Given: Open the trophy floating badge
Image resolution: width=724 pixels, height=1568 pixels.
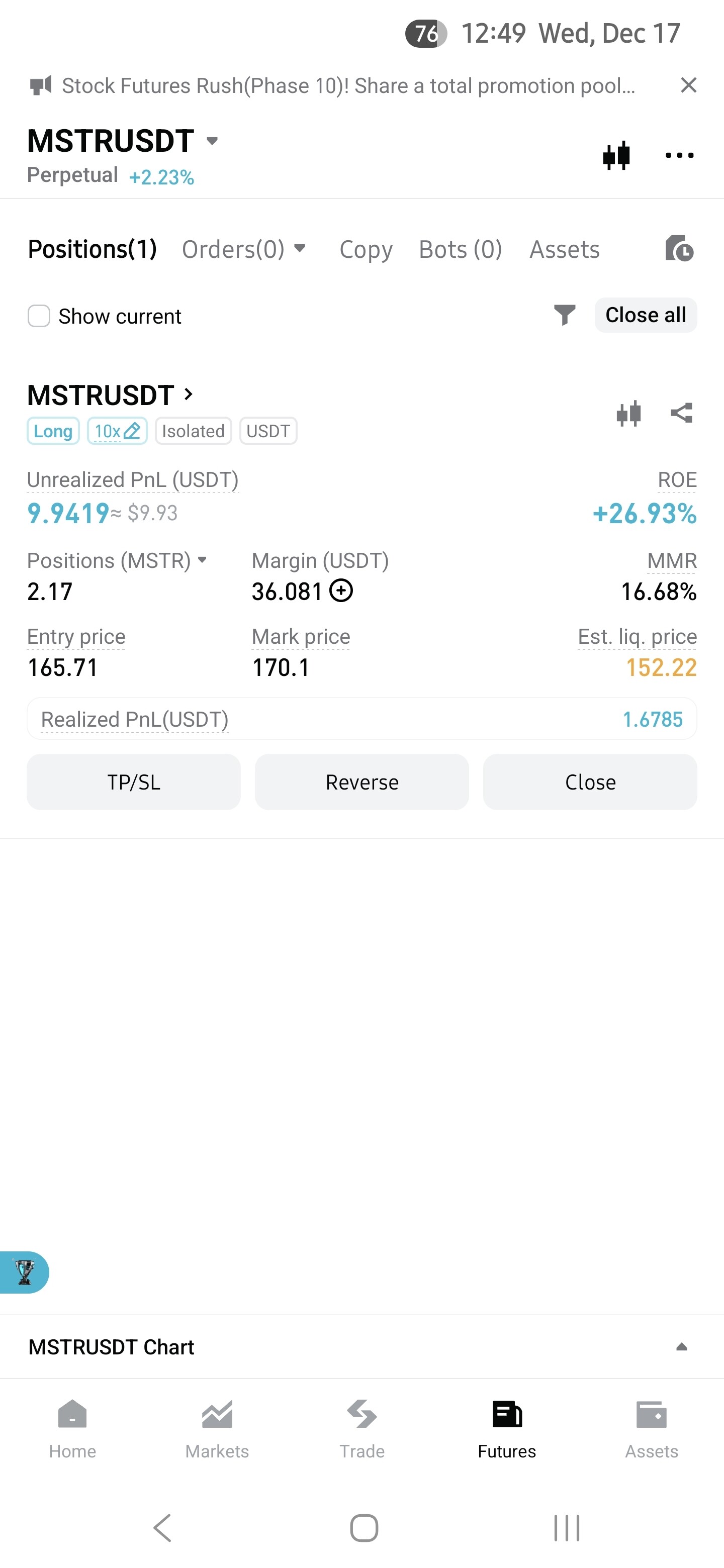Looking at the screenshot, I should [24, 1271].
